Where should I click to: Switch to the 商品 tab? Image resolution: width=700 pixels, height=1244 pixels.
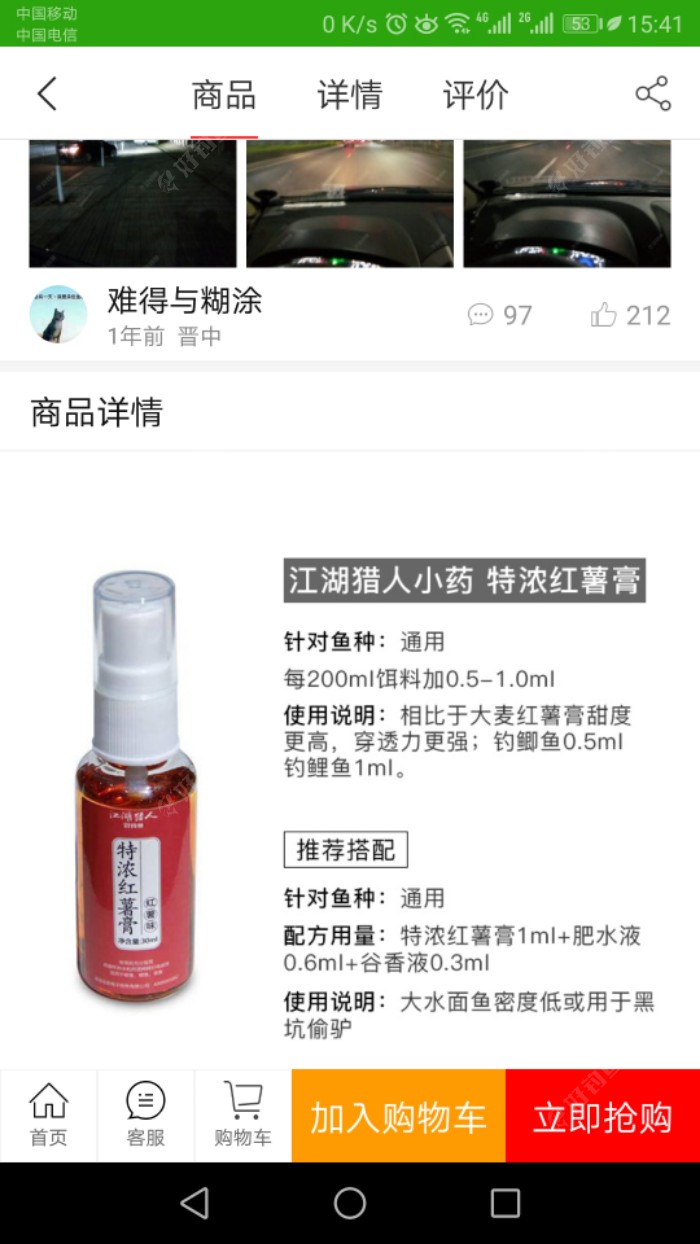pos(224,95)
